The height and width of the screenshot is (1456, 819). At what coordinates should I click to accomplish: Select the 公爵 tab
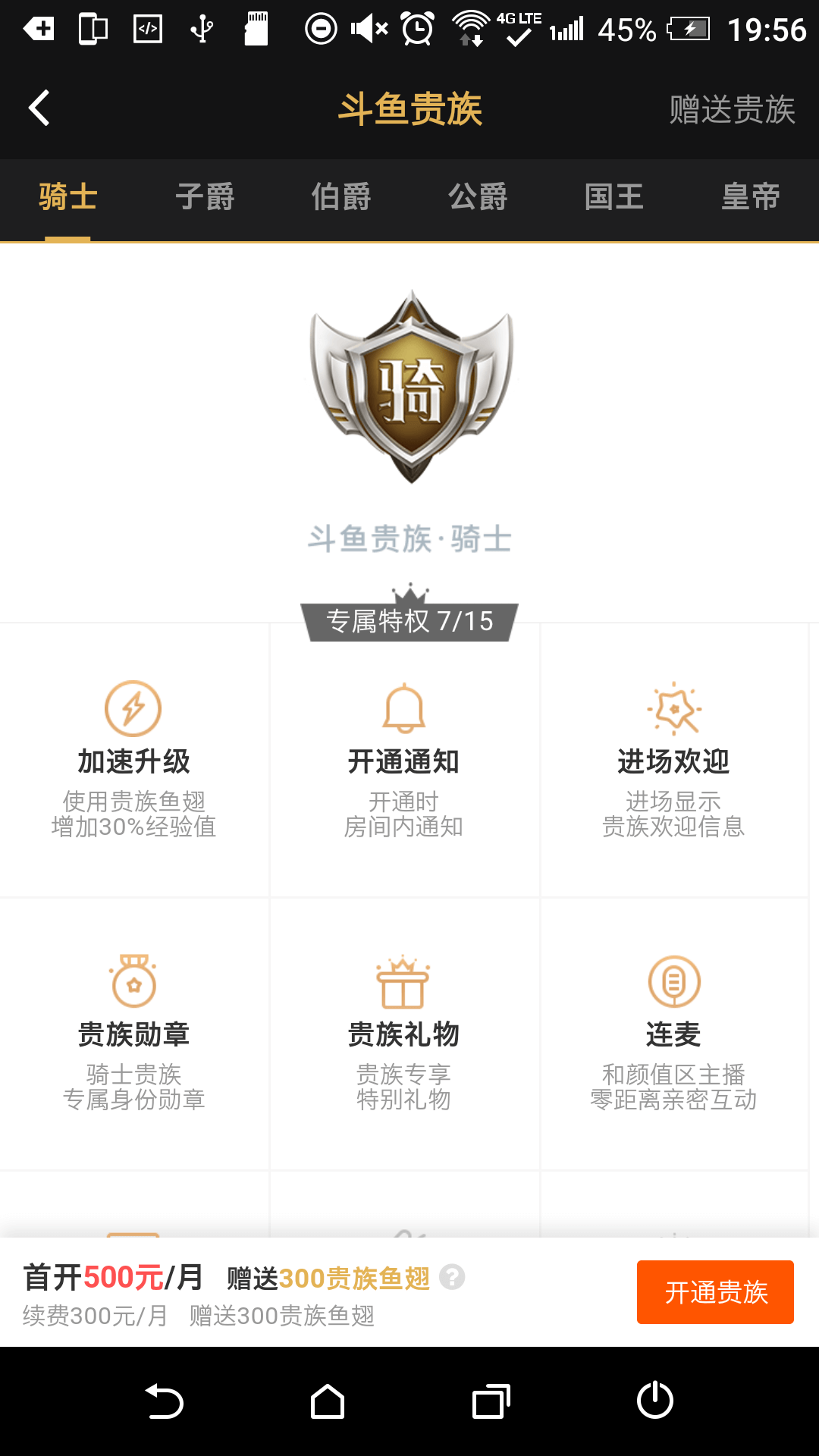(x=478, y=197)
